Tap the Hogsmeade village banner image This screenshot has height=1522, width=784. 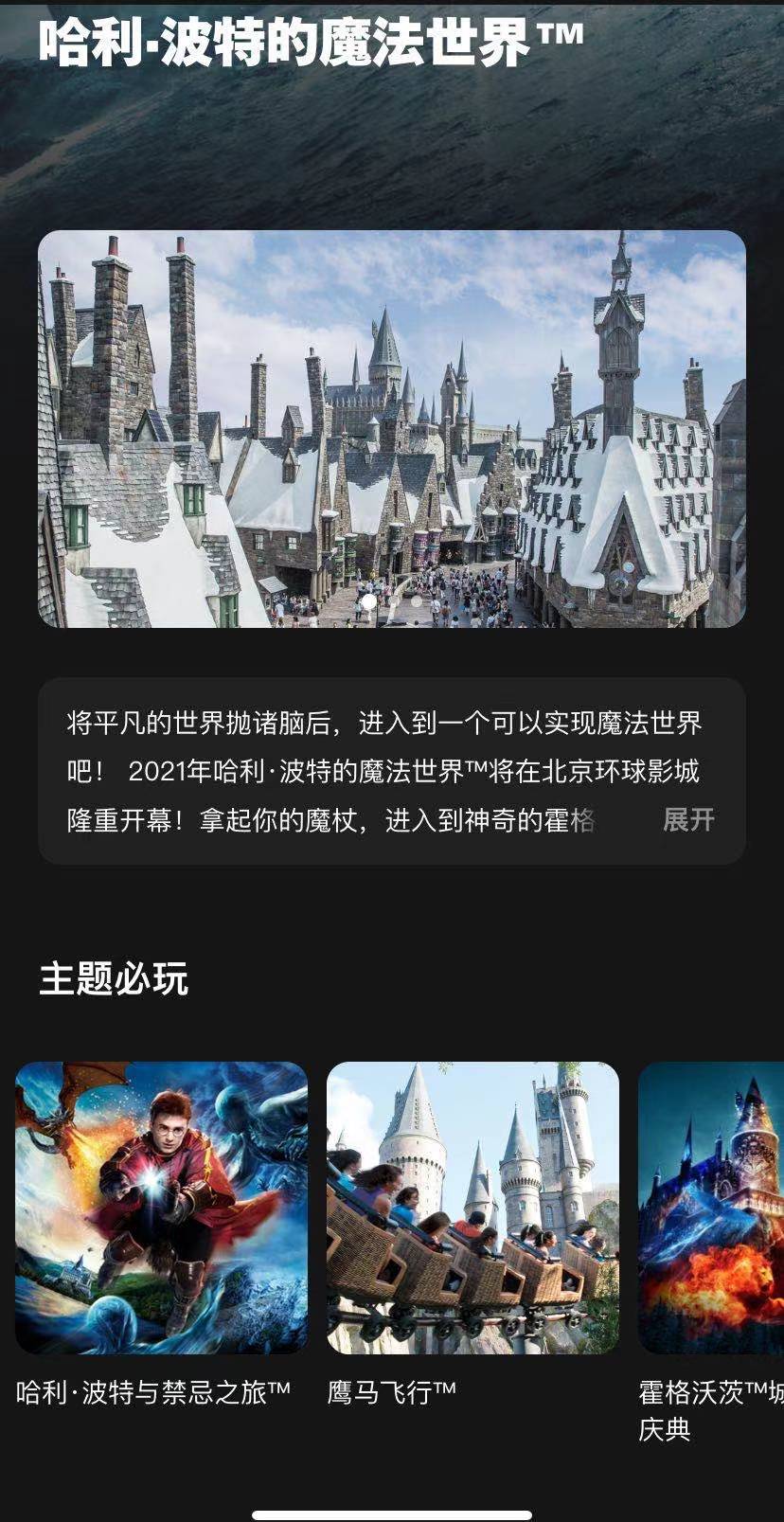coord(392,428)
